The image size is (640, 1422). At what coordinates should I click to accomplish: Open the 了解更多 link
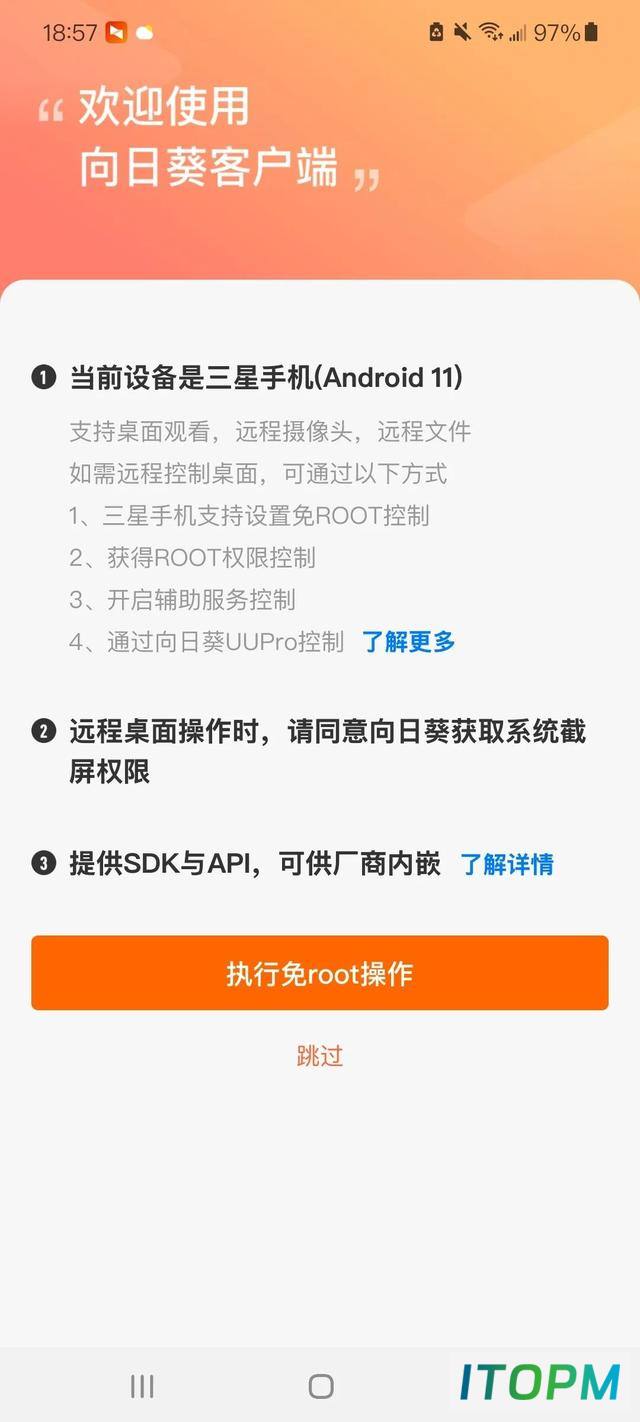(408, 642)
